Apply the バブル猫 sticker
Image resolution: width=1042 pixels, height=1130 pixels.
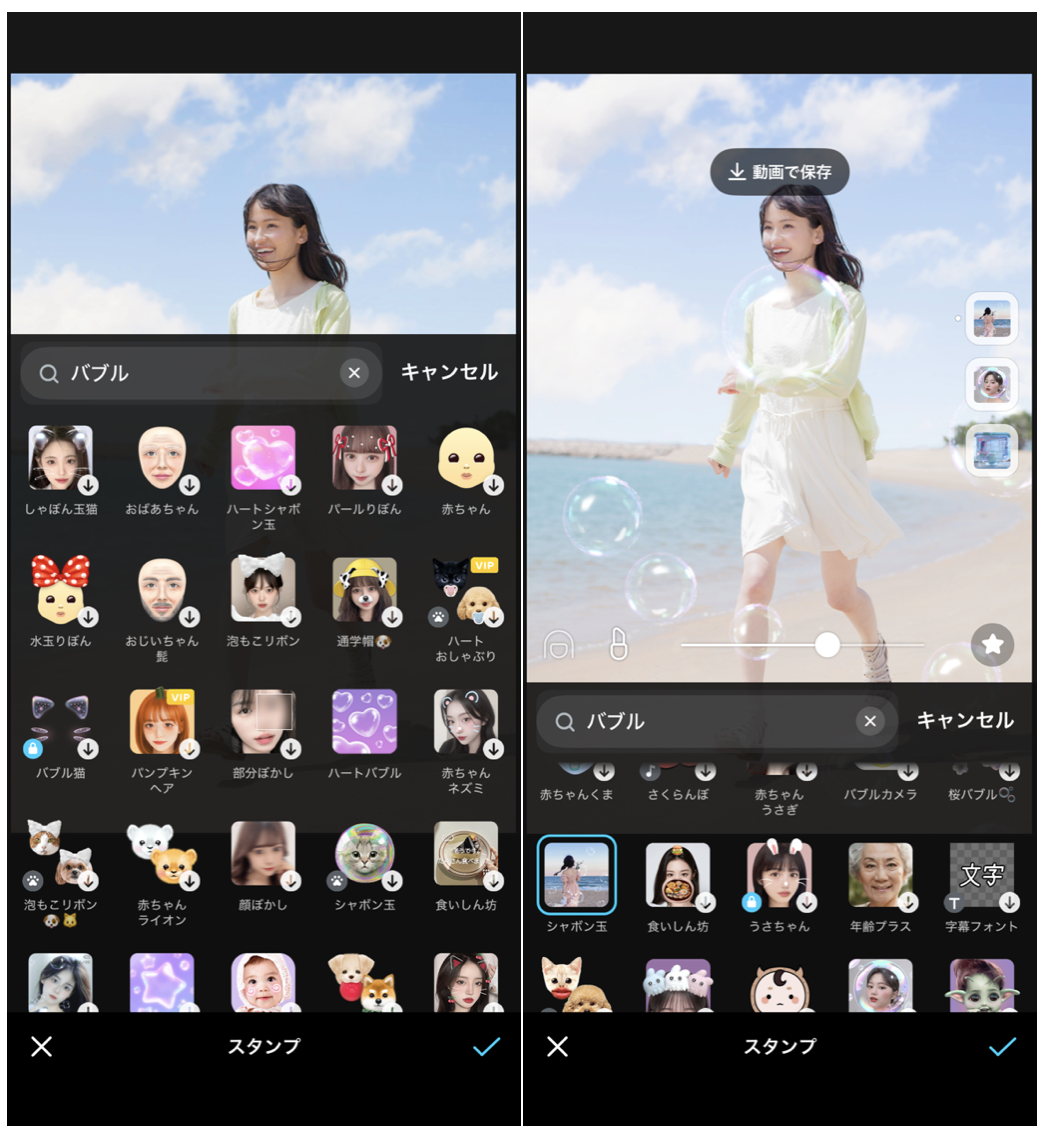click(x=61, y=722)
